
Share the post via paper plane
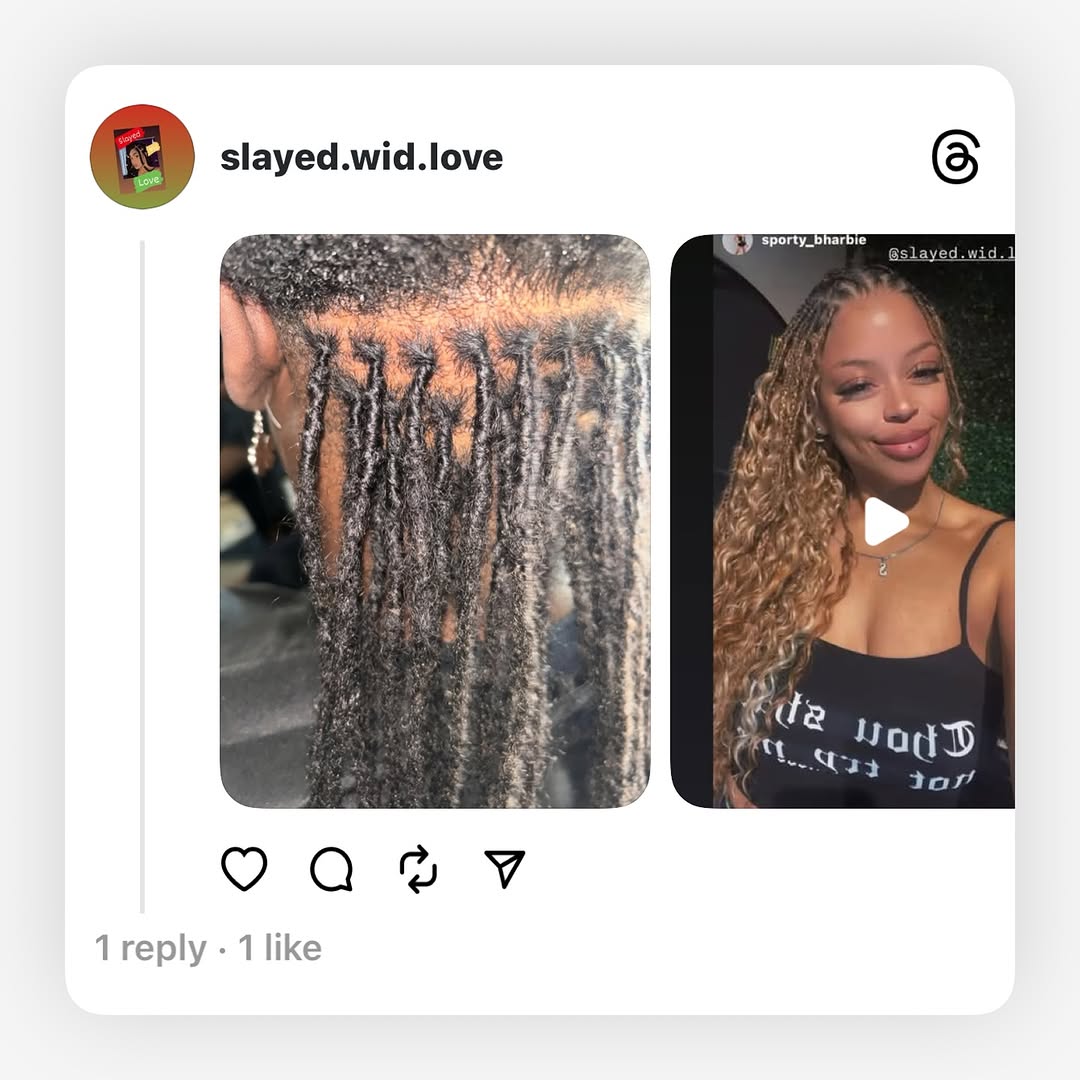505,869
